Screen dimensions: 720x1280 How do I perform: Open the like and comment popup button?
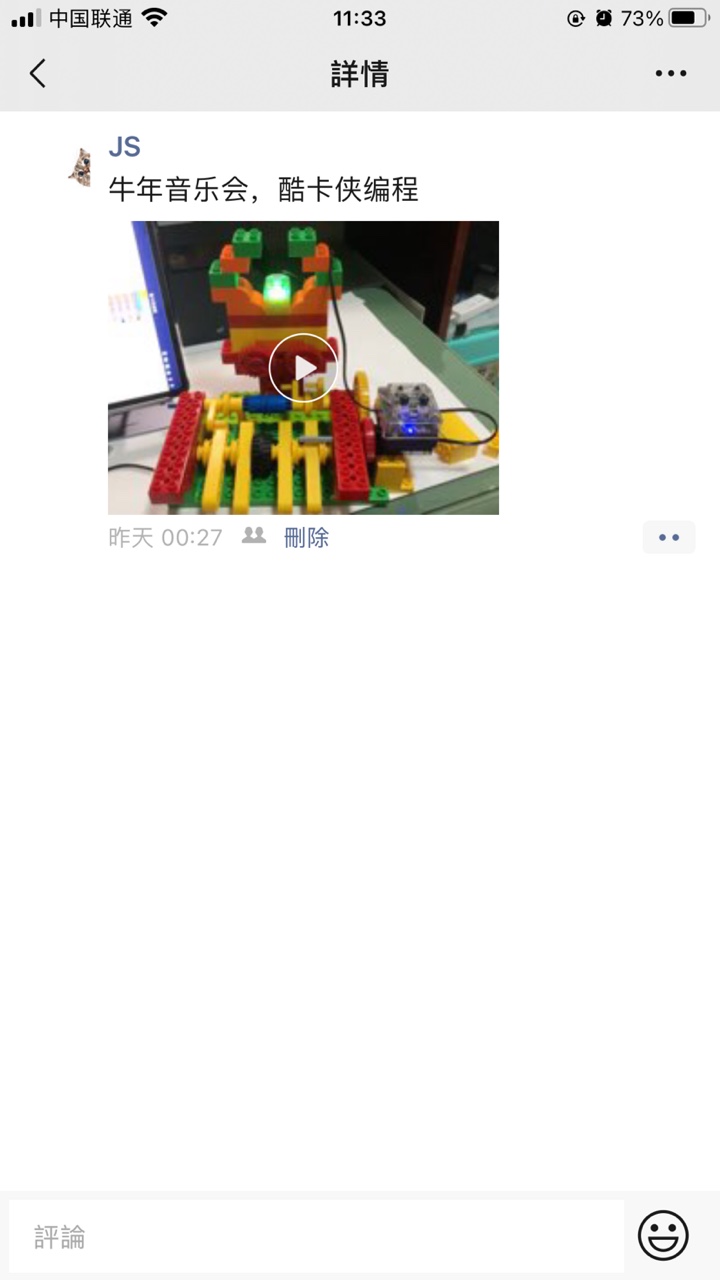click(668, 537)
